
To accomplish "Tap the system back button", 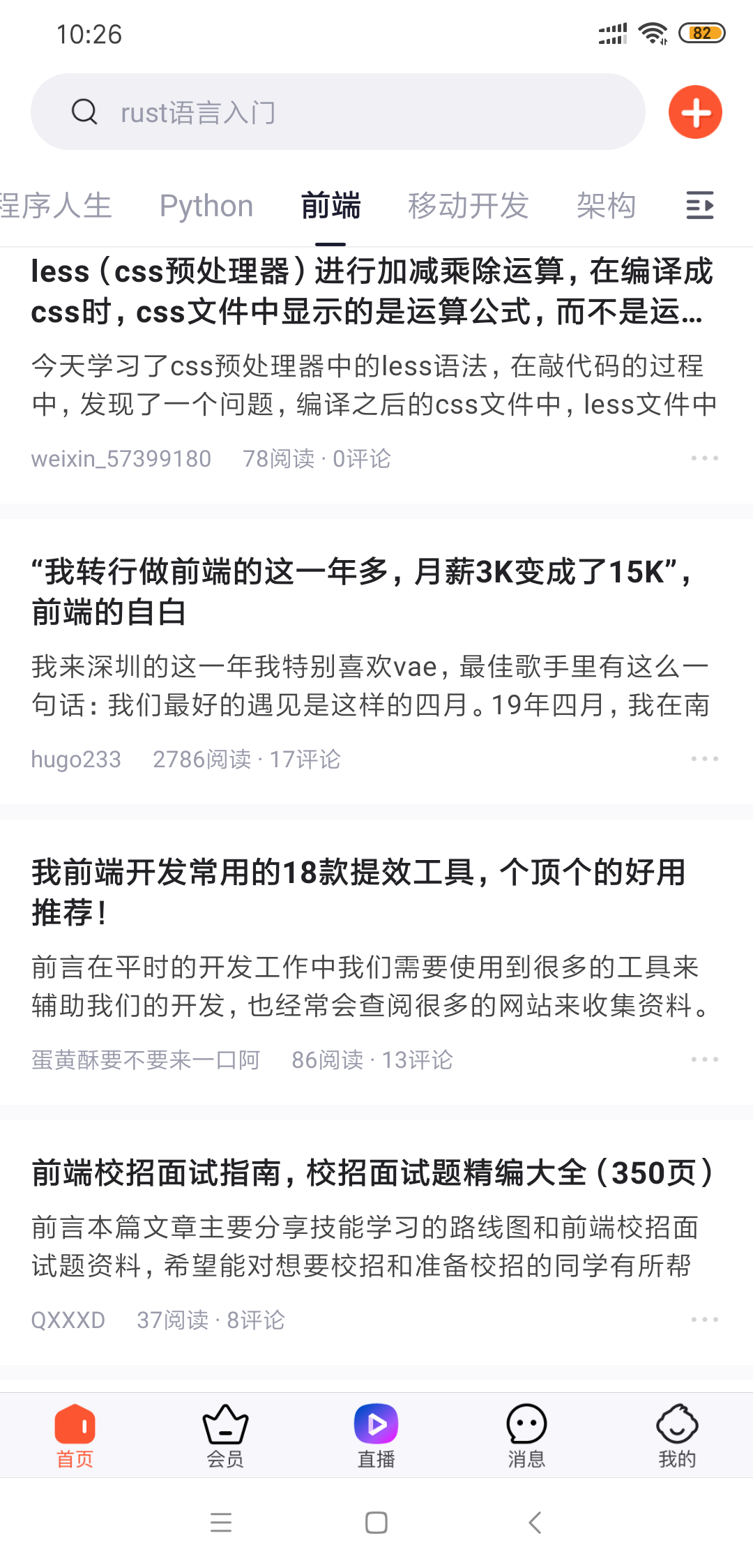I will point(535,1523).
